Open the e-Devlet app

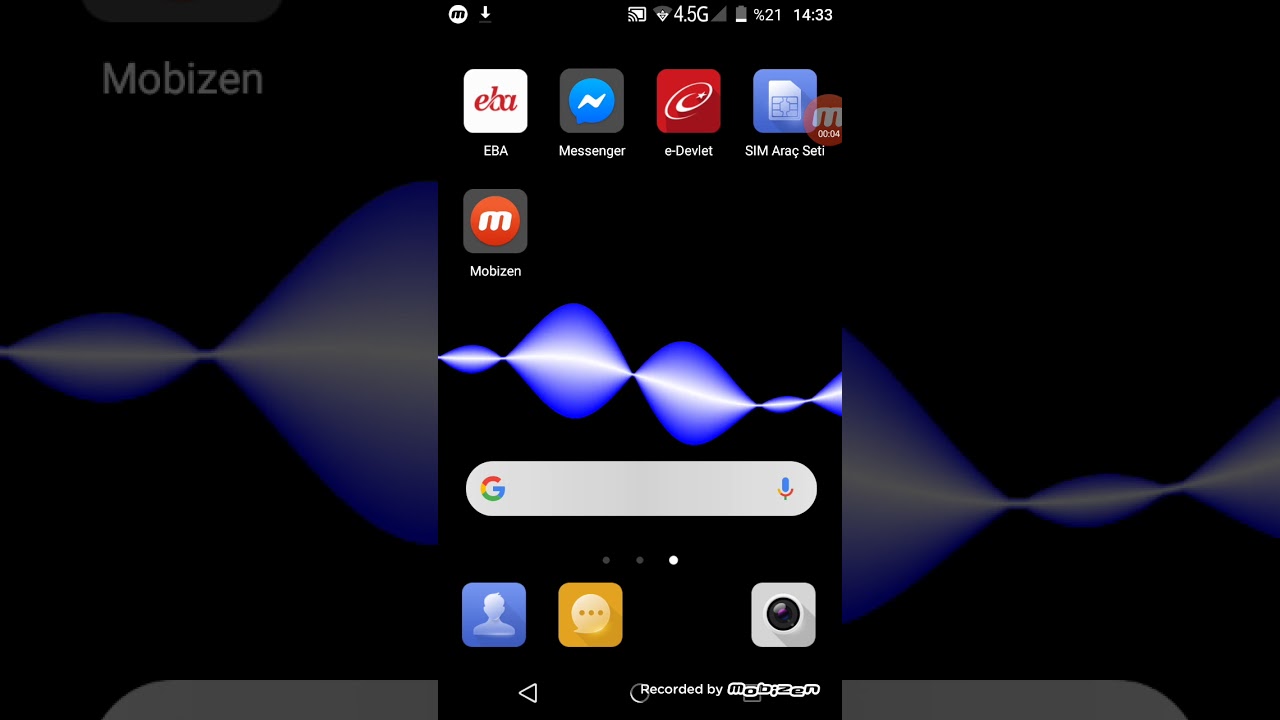(x=688, y=101)
